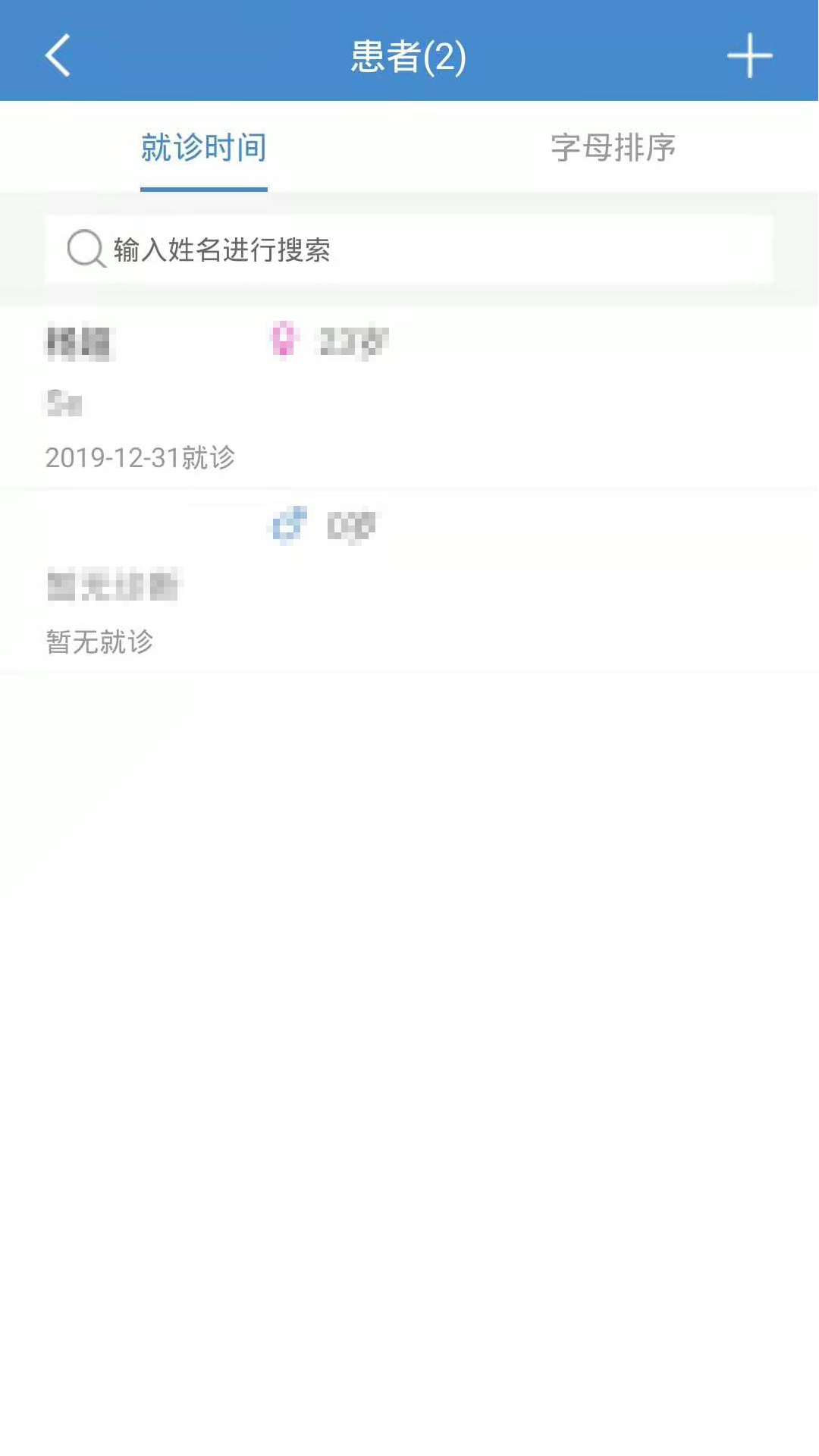Switch to the 字母排序 tab
The width and height of the screenshot is (819, 1456).
613,147
